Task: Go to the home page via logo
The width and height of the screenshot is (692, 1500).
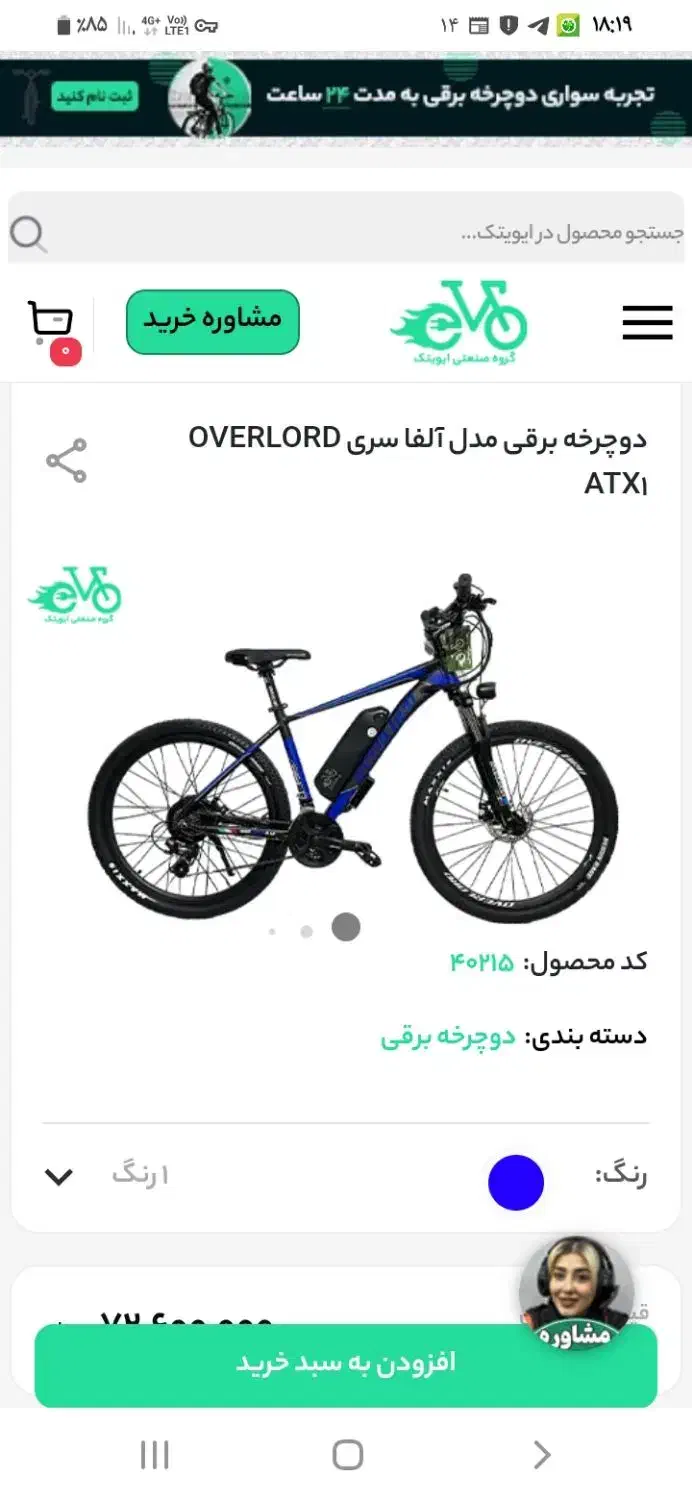Action: click(458, 322)
